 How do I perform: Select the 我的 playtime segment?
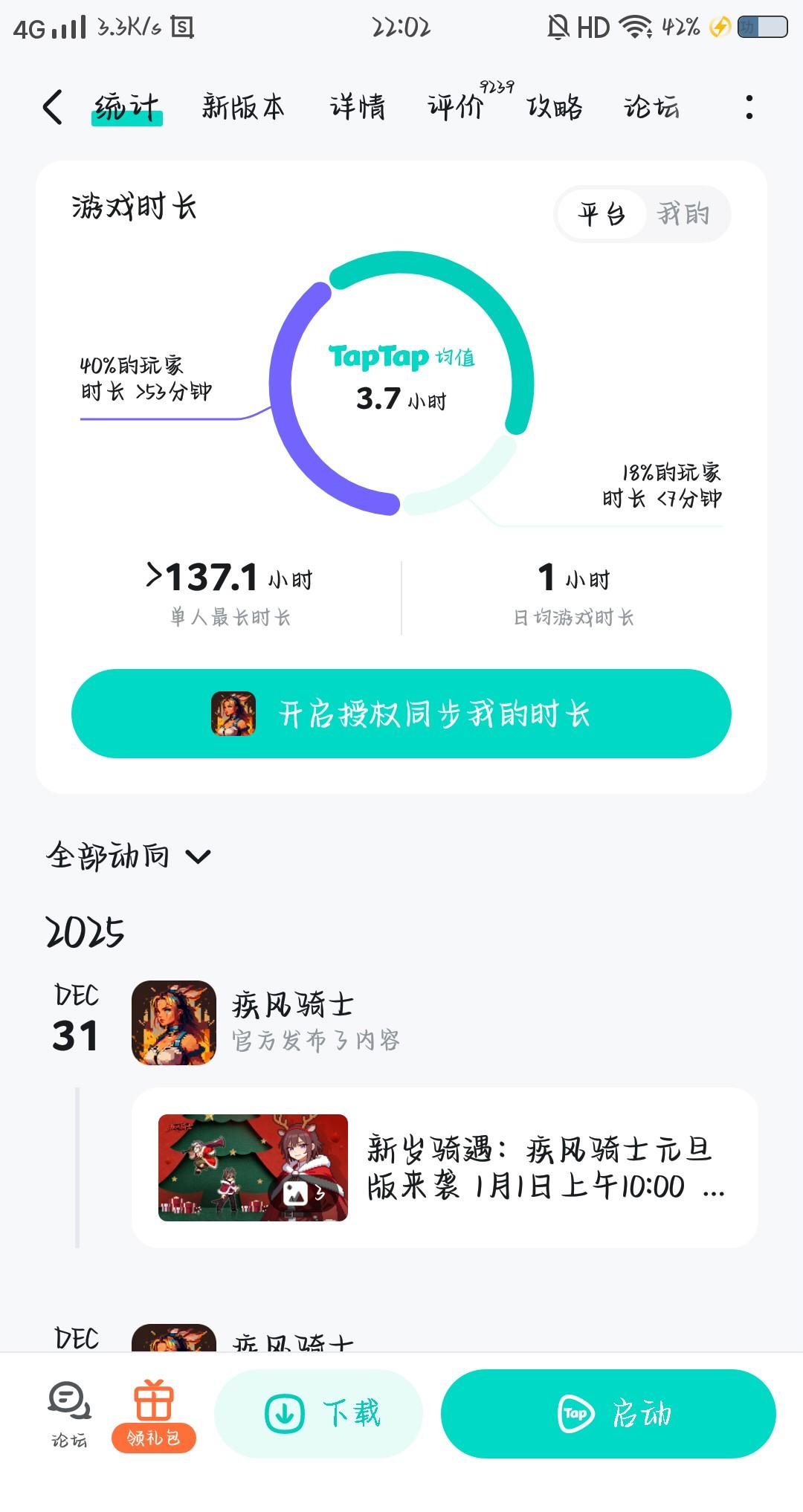[x=683, y=214]
